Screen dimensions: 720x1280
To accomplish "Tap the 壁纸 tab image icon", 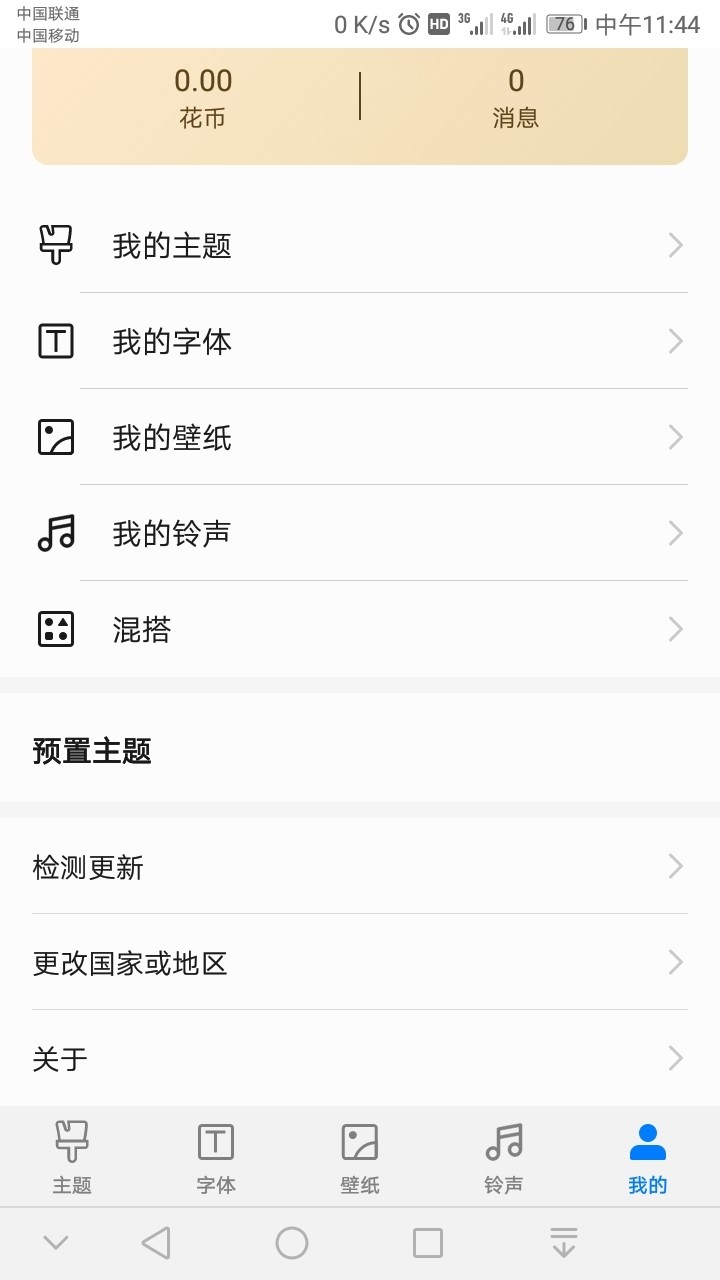I will 359,1140.
